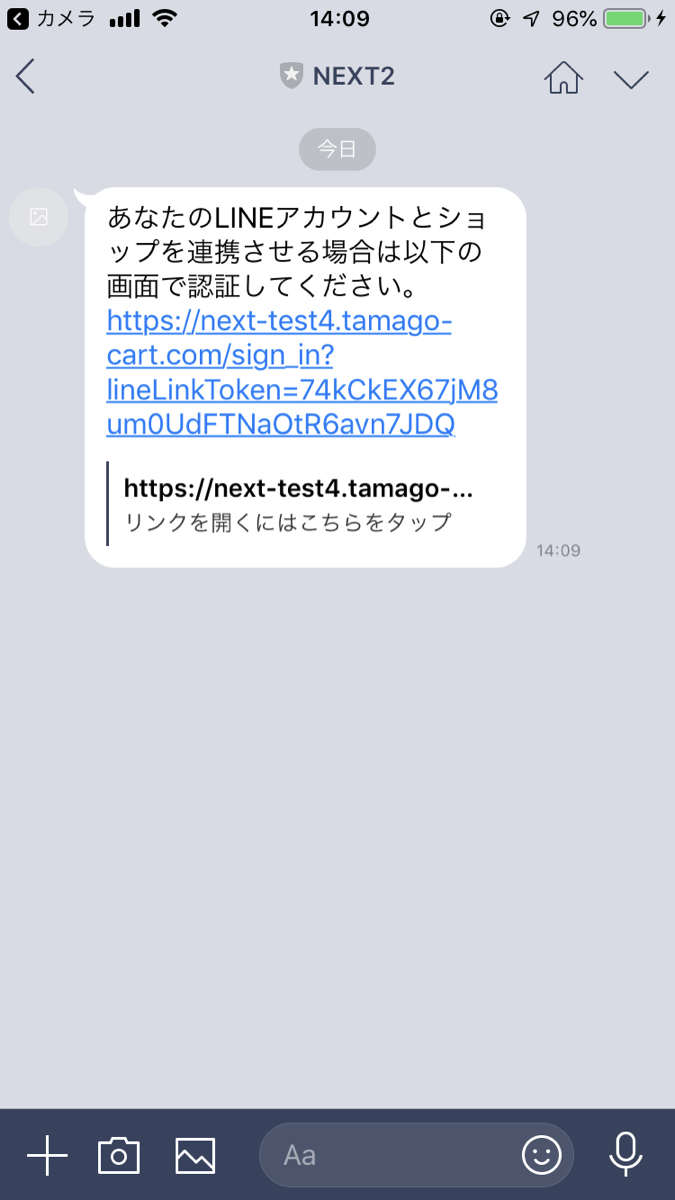
Task: Start a voice message with the microphone
Action: pos(626,1155)
